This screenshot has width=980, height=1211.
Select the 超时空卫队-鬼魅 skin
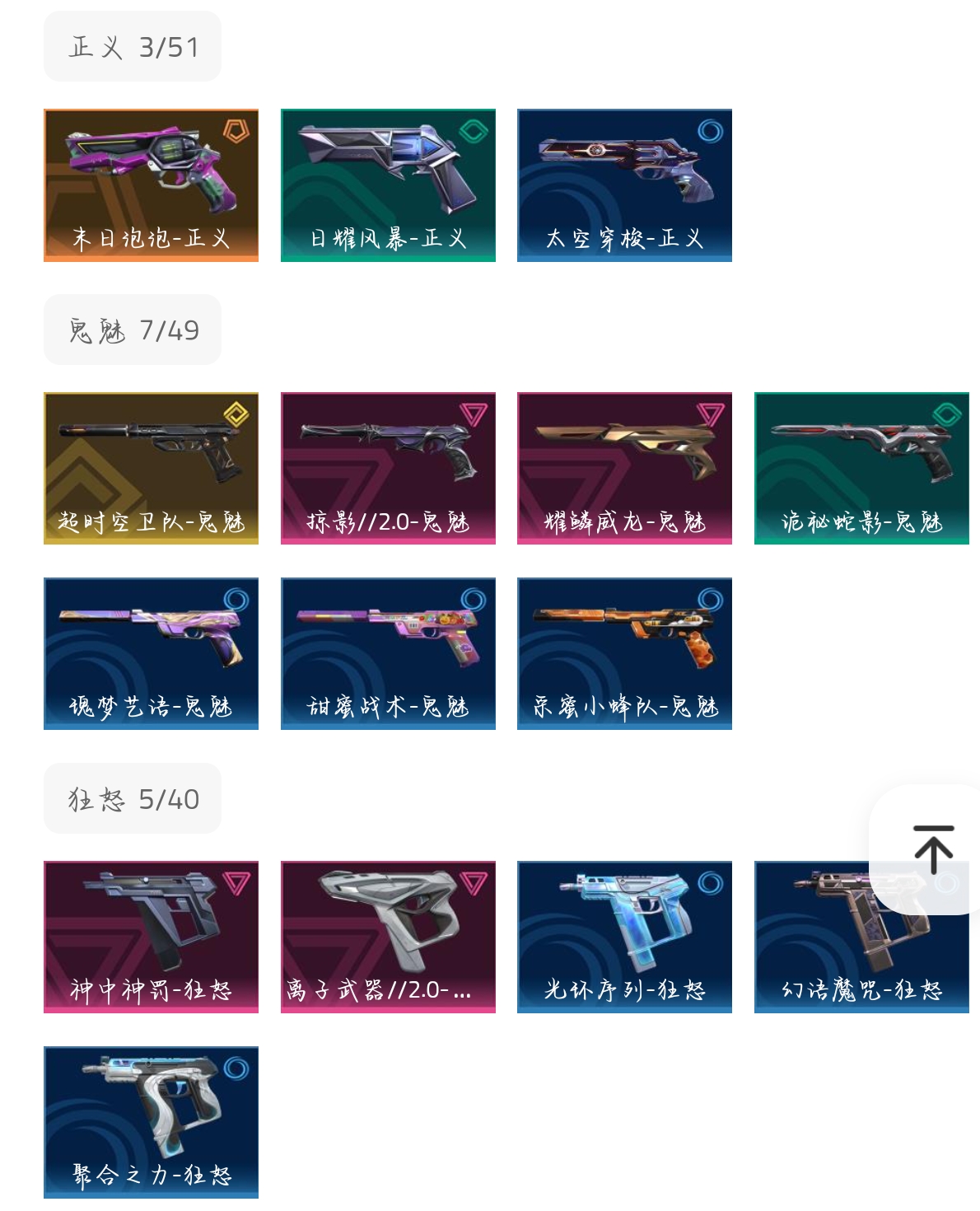click(151, 468)
